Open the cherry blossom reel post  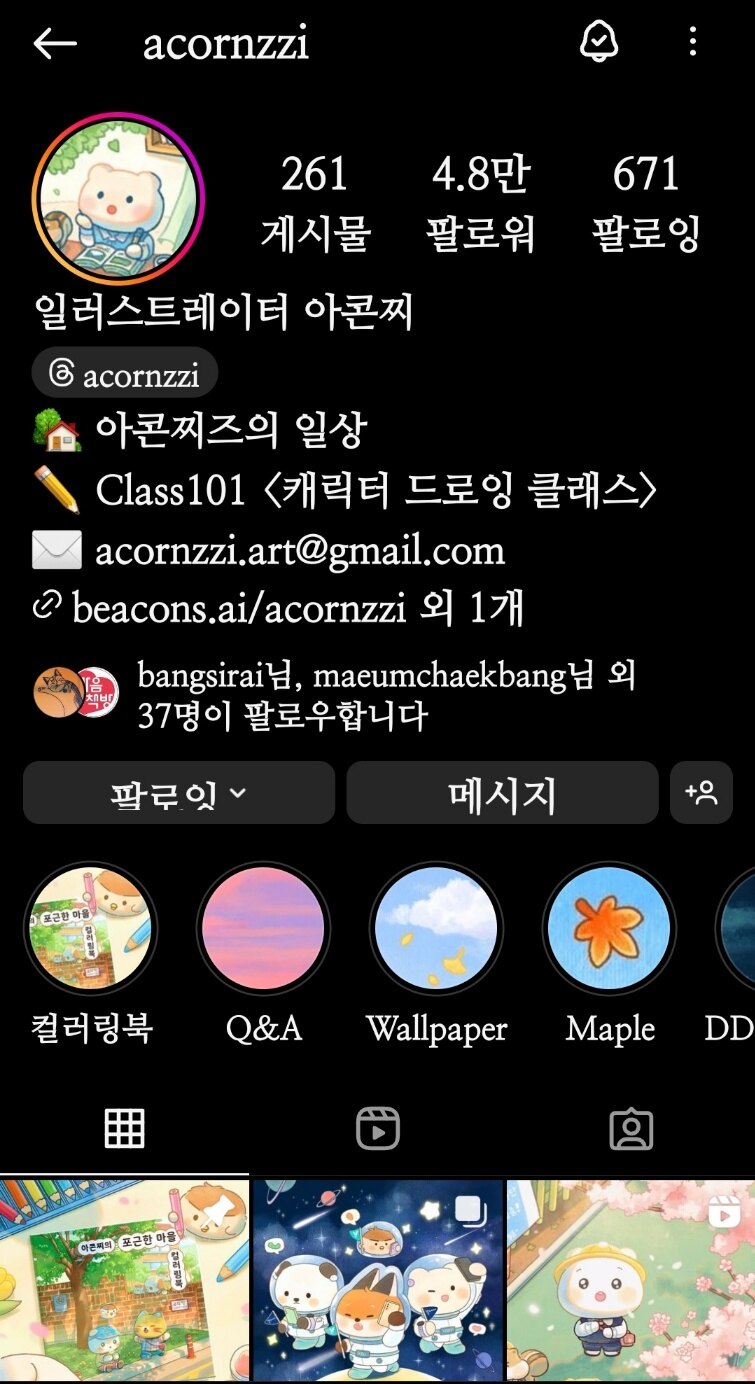click(x=631, y=1282)
